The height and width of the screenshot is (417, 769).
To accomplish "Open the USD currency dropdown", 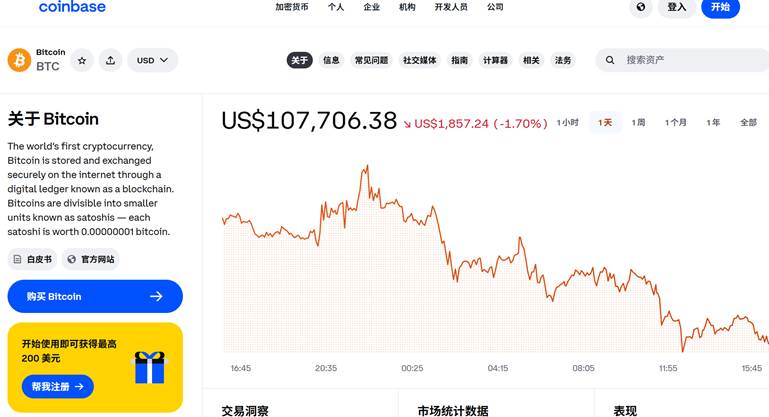I will coord(153,60).
